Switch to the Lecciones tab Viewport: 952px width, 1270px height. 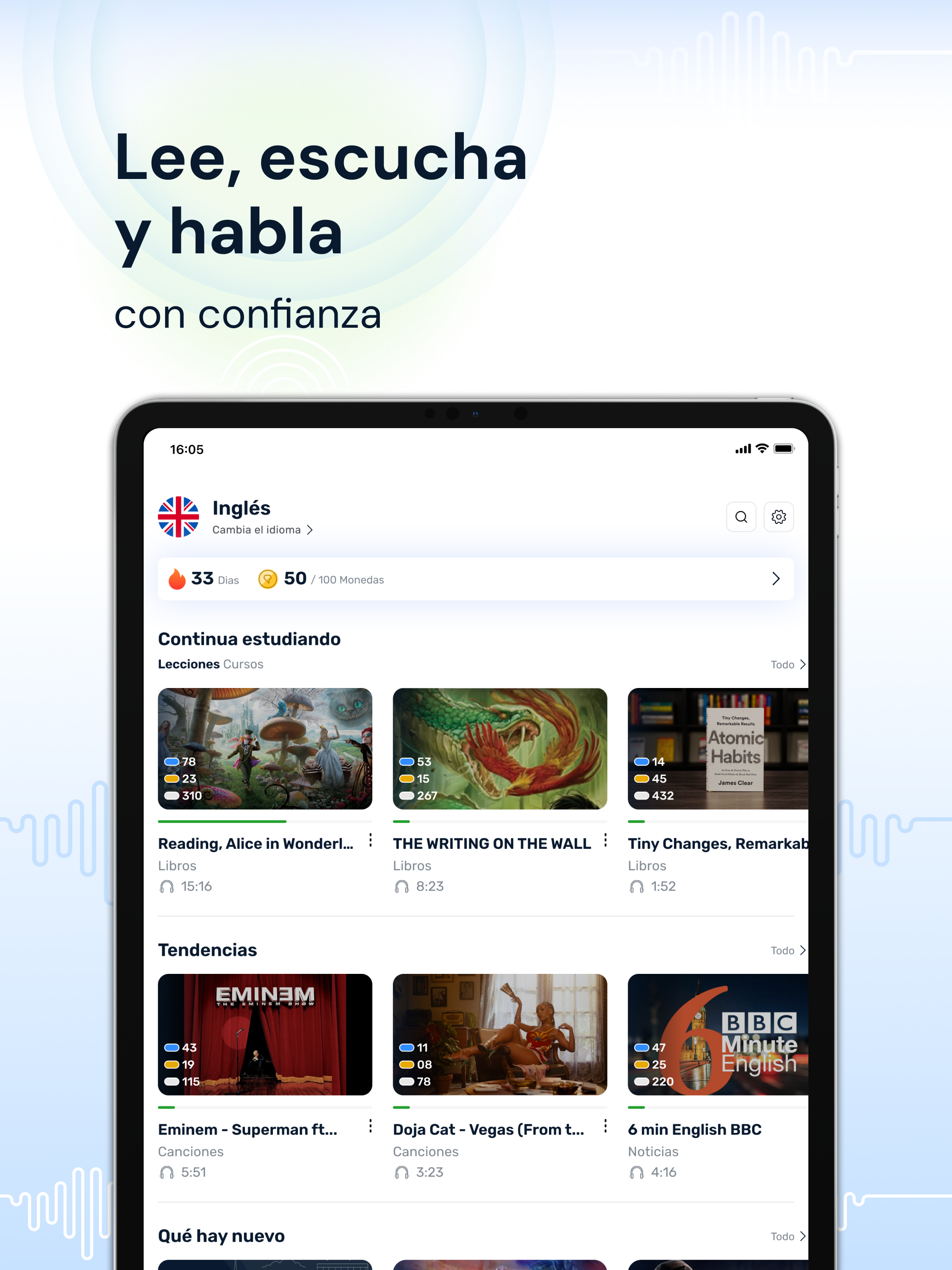point(188,664)
